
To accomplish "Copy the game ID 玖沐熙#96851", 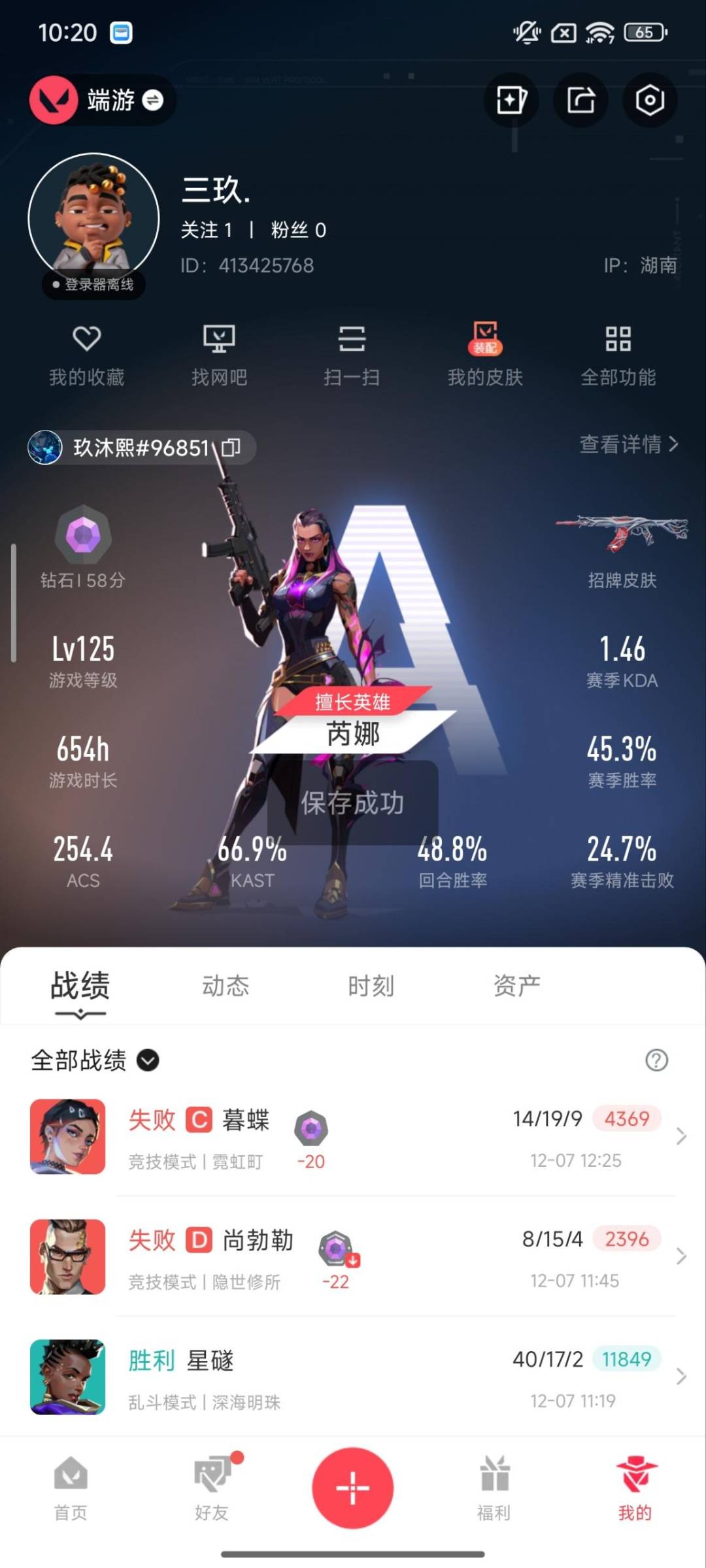I will [231, 448].
